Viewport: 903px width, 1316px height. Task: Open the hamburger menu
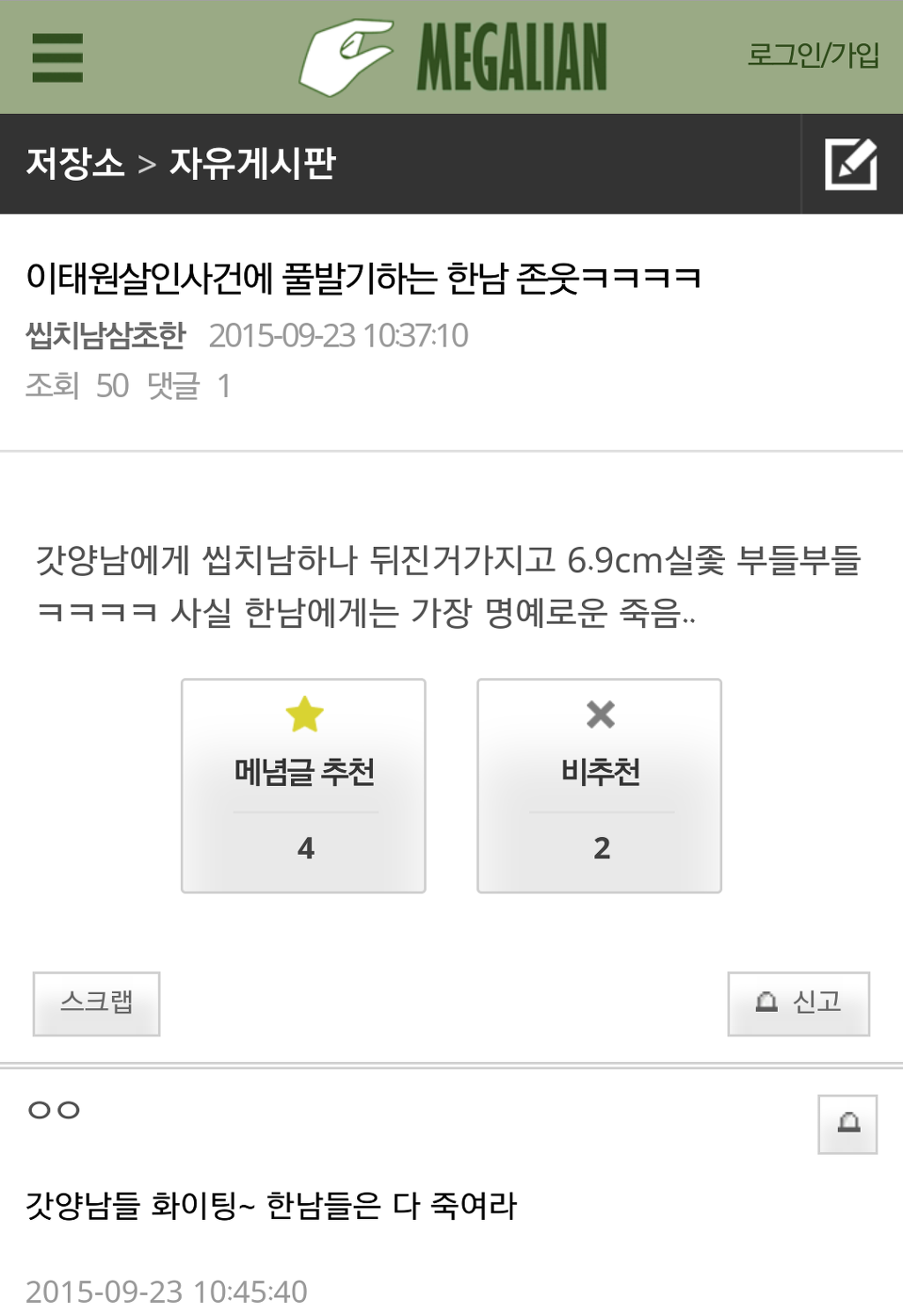(x=57, y=57)
